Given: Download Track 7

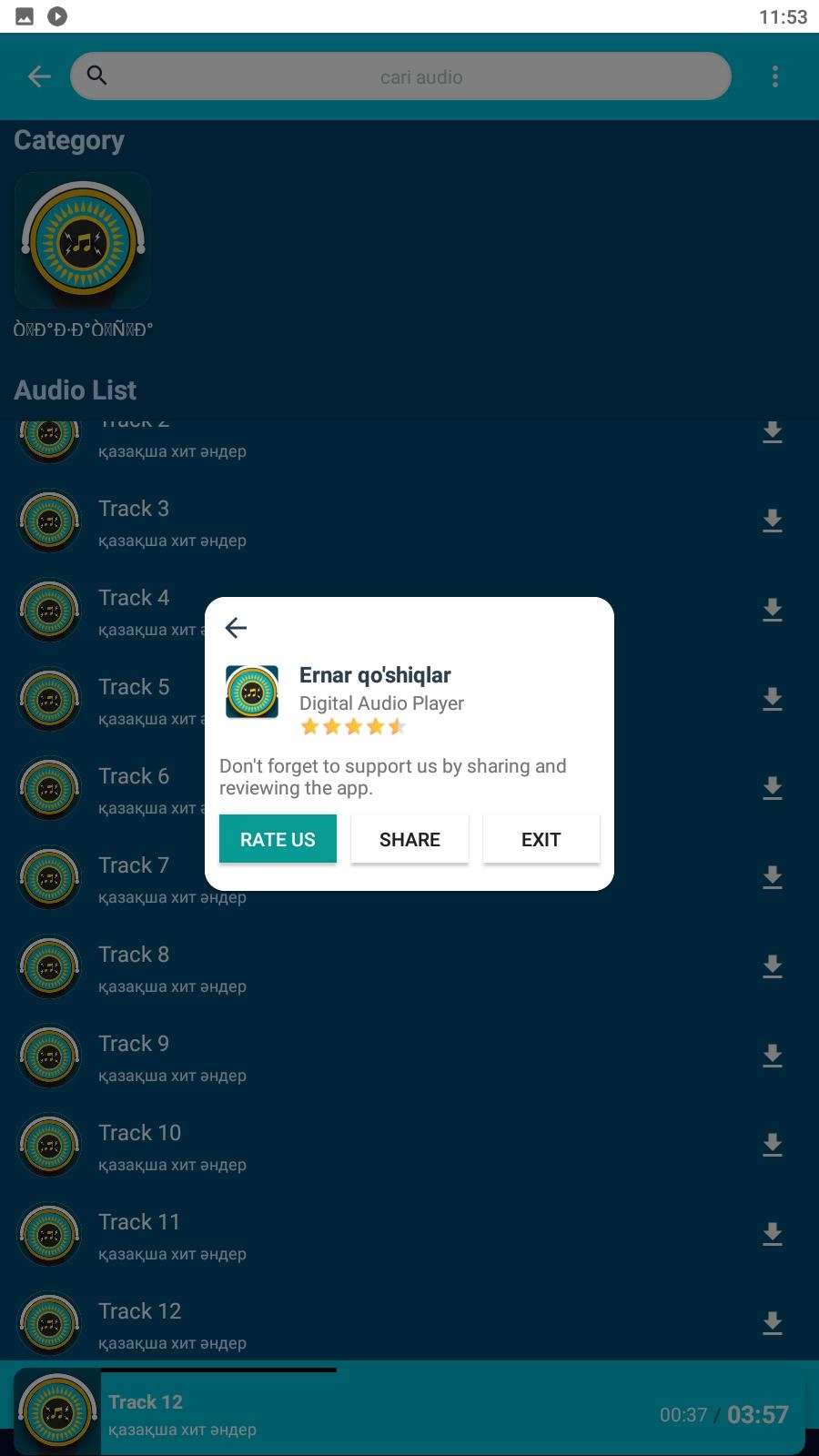Looking at the screenshot, I should coord(772,877).
